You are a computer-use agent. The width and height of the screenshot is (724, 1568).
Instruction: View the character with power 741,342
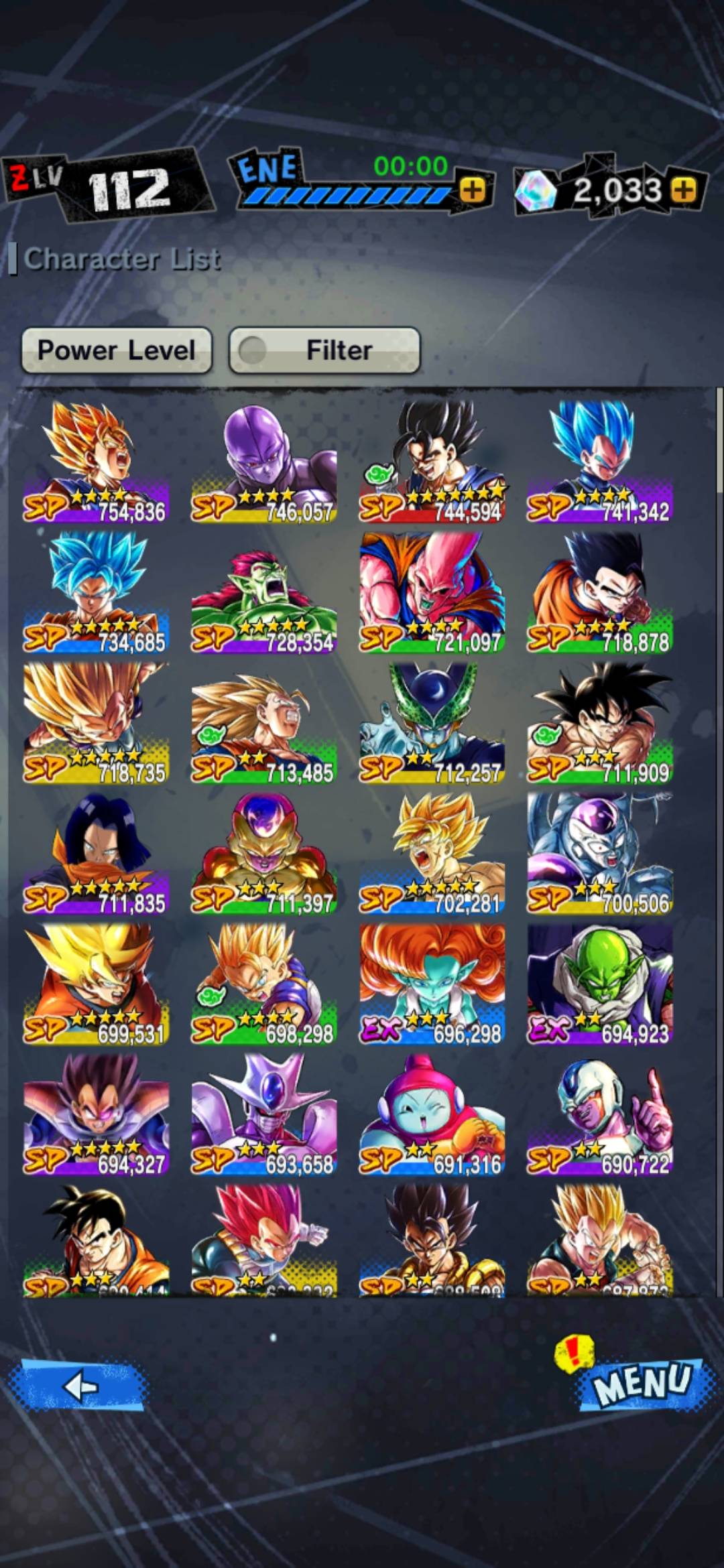click(600, 461)
